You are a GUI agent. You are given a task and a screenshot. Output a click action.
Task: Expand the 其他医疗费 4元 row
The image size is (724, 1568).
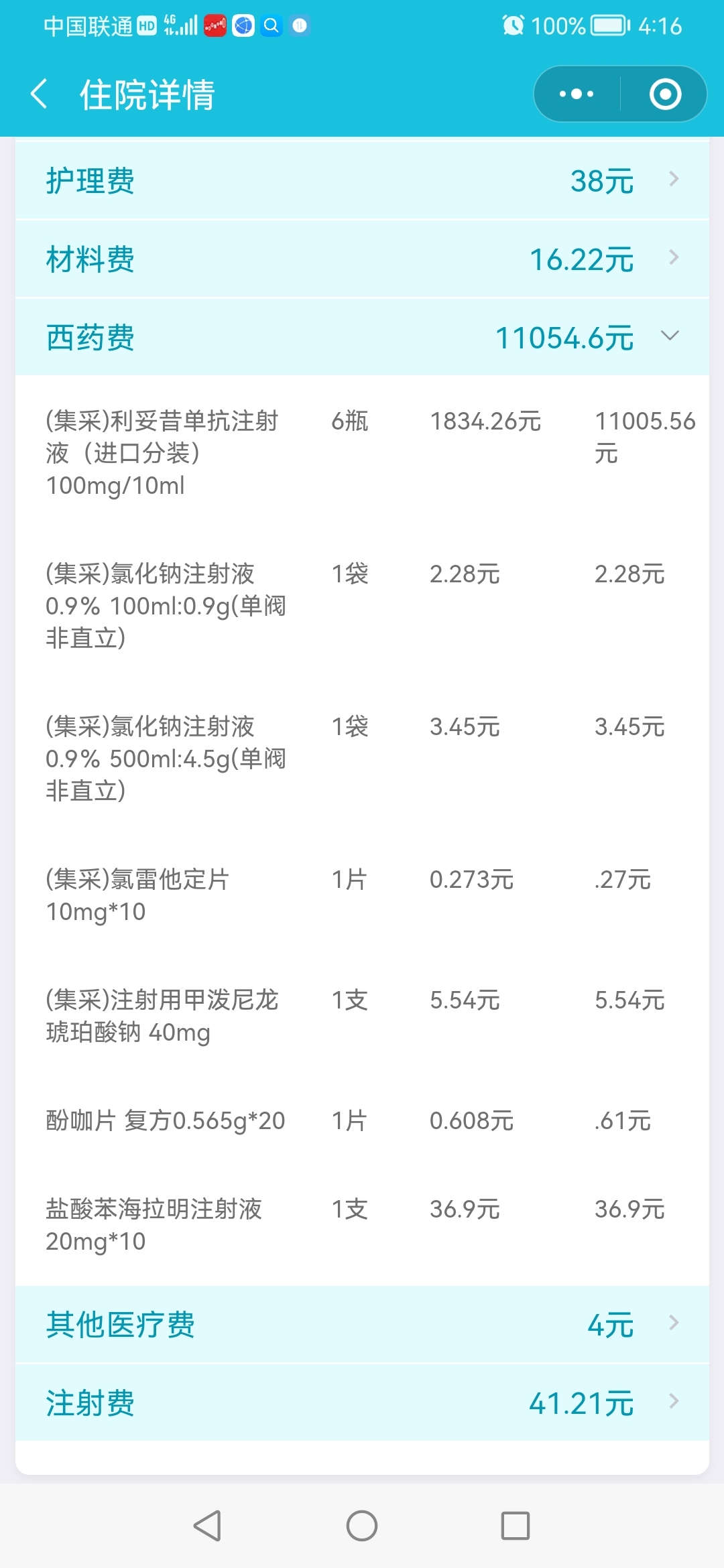point(362,1325)
